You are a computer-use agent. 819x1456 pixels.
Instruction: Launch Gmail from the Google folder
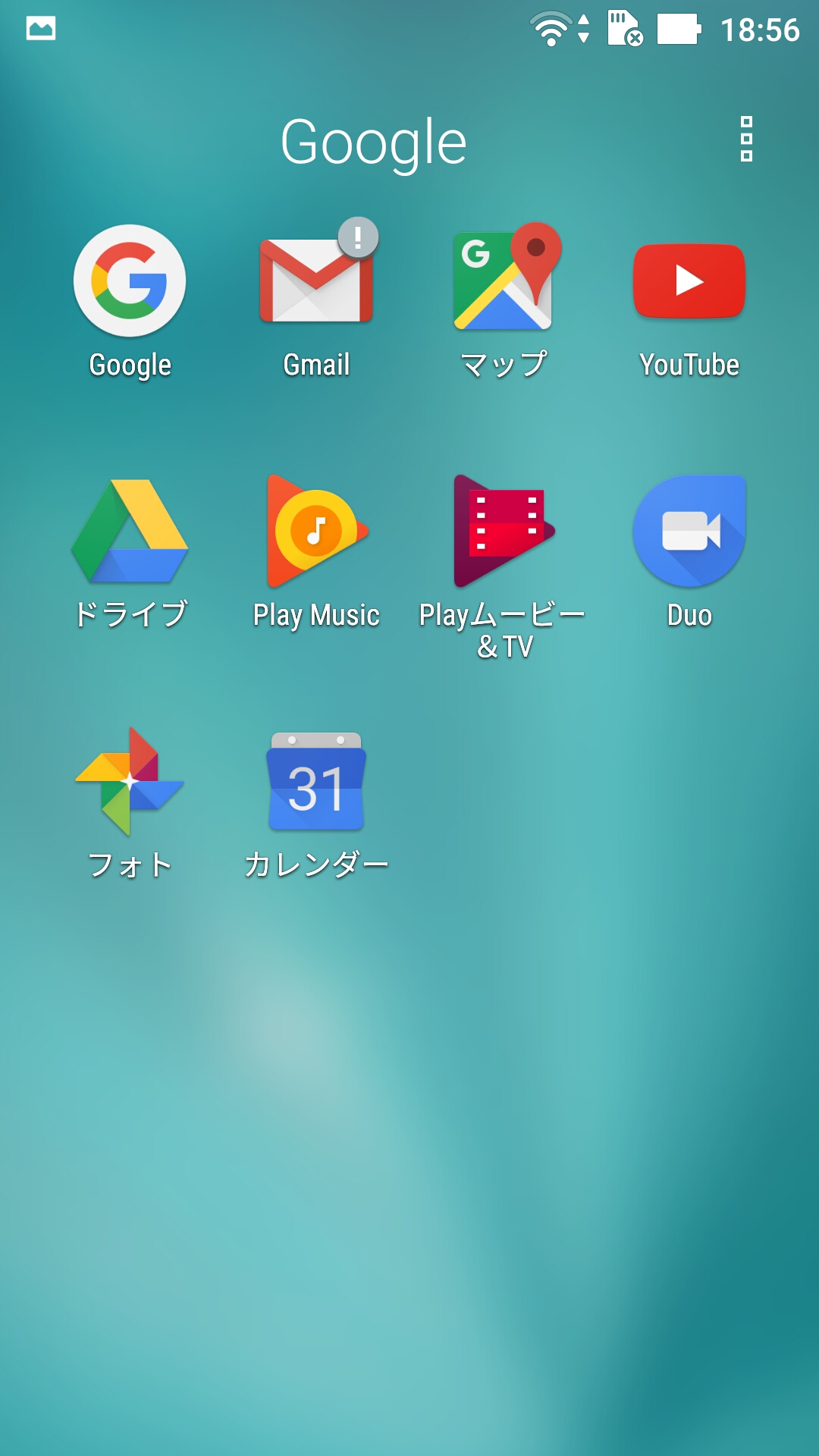(x=316, y=281)
